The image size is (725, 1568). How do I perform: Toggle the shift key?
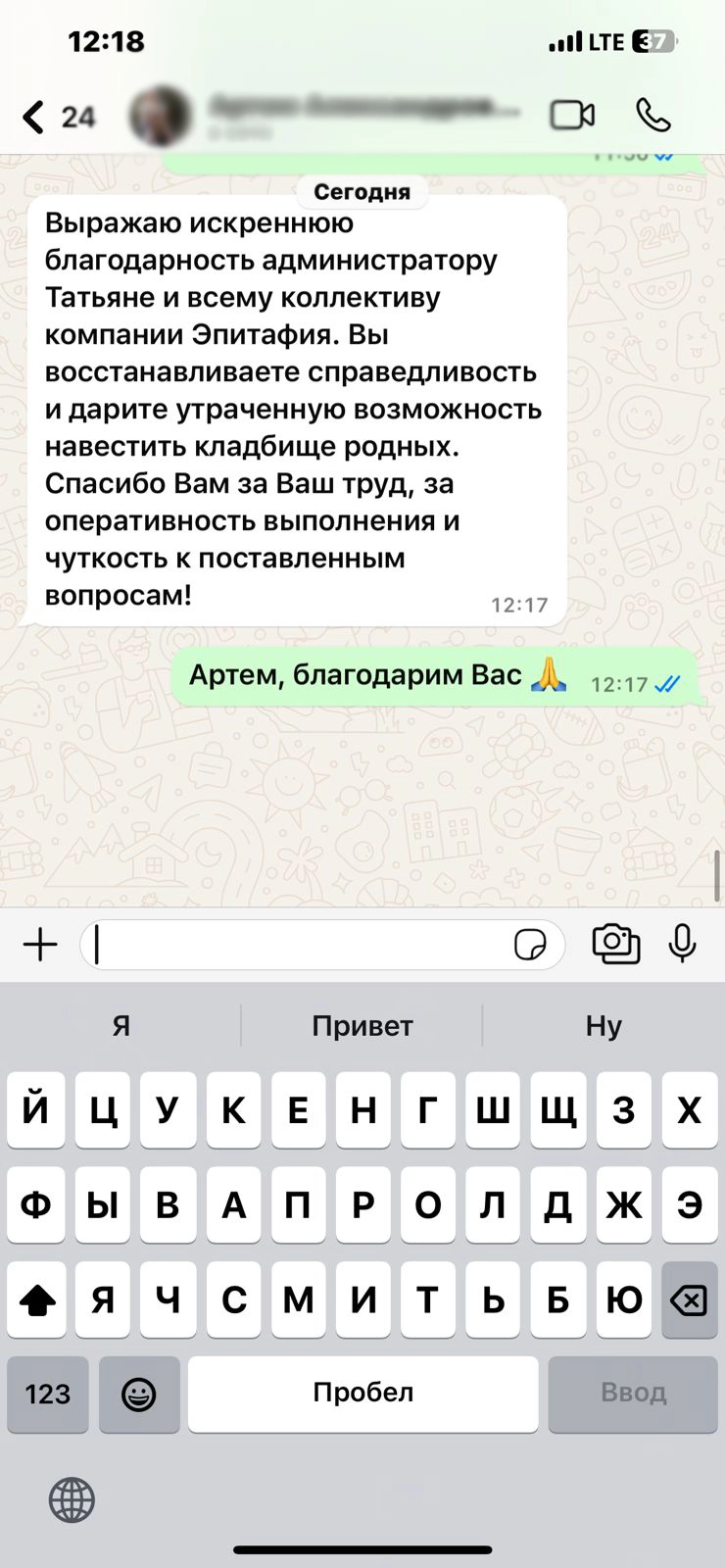pos(37,1300)
